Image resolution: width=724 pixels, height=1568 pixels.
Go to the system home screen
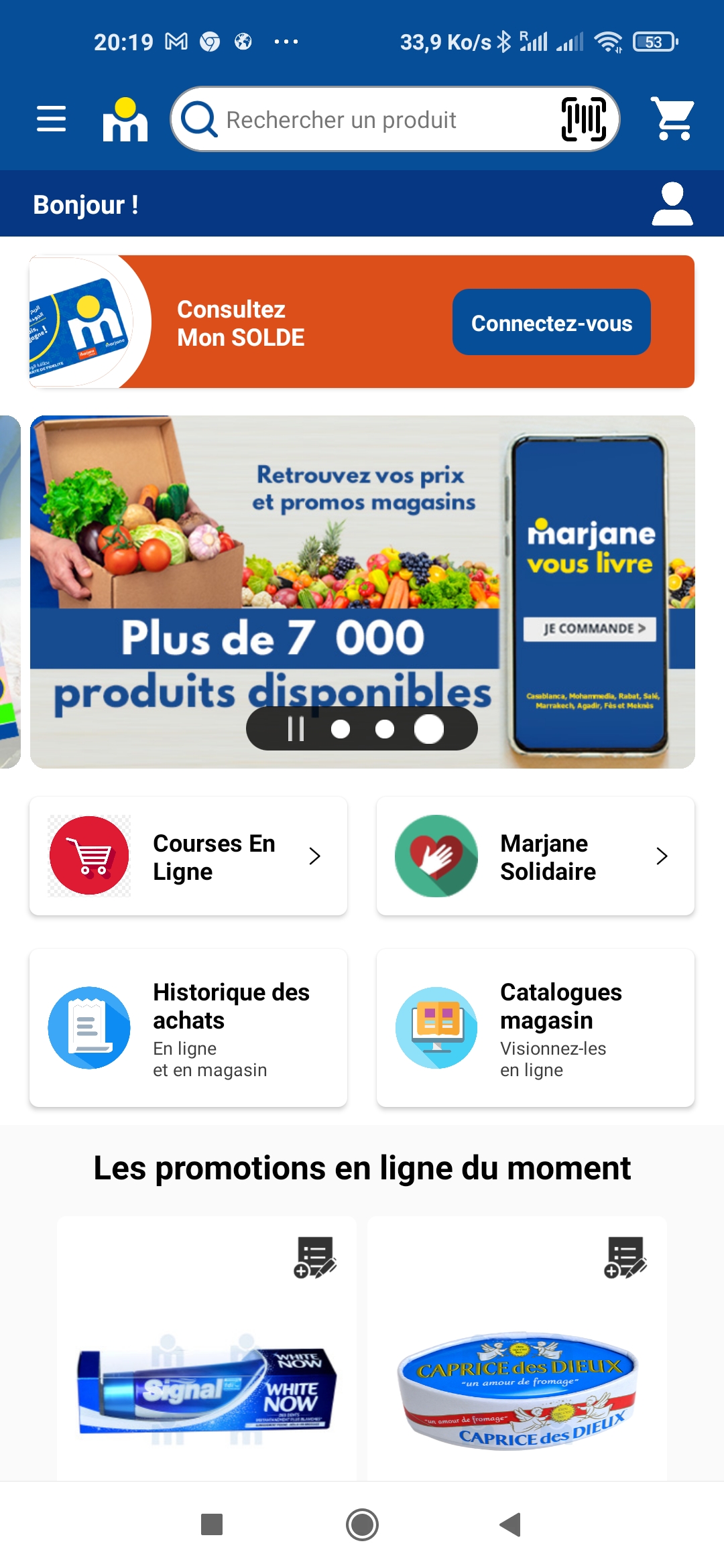click(x=362, y=1524)
